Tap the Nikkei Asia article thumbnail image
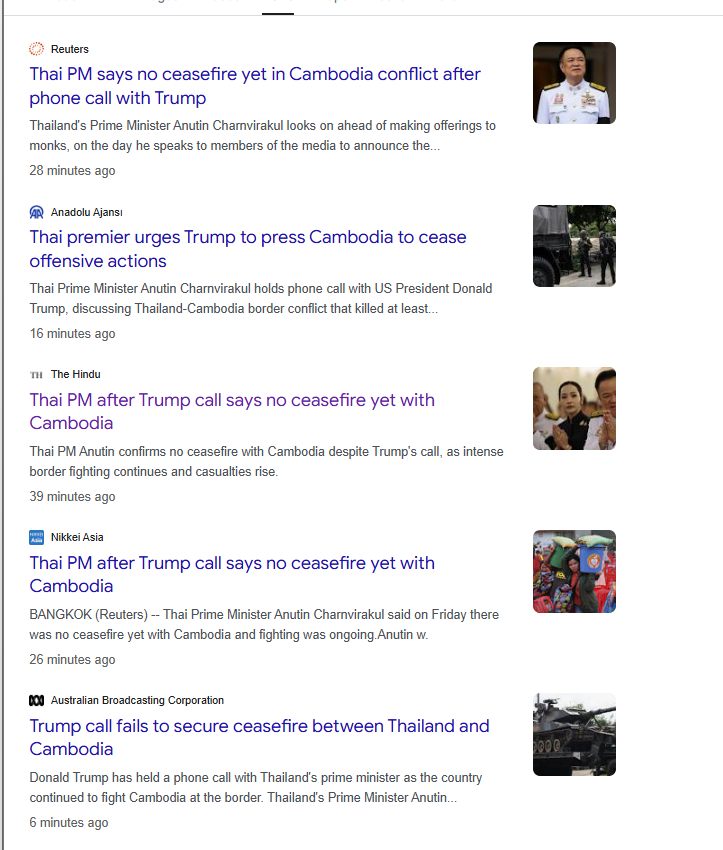 click(574, 572)
